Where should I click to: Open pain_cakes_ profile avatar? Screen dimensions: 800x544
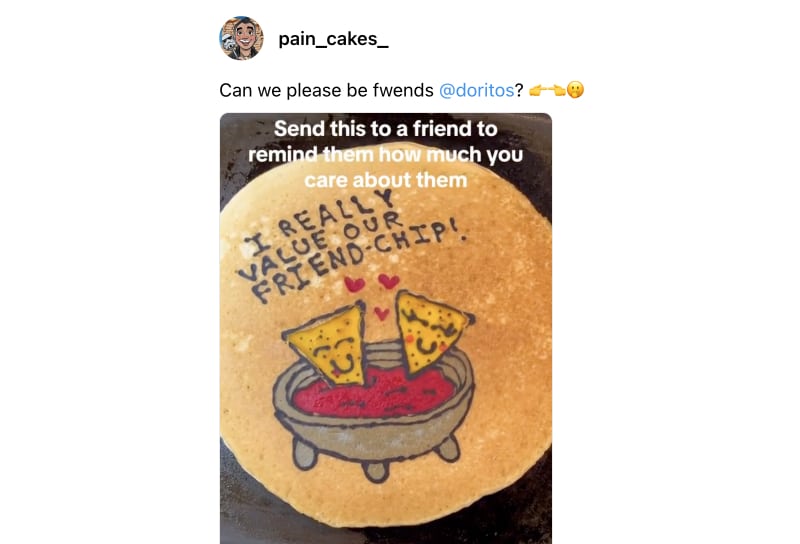(x=241, y=39)
